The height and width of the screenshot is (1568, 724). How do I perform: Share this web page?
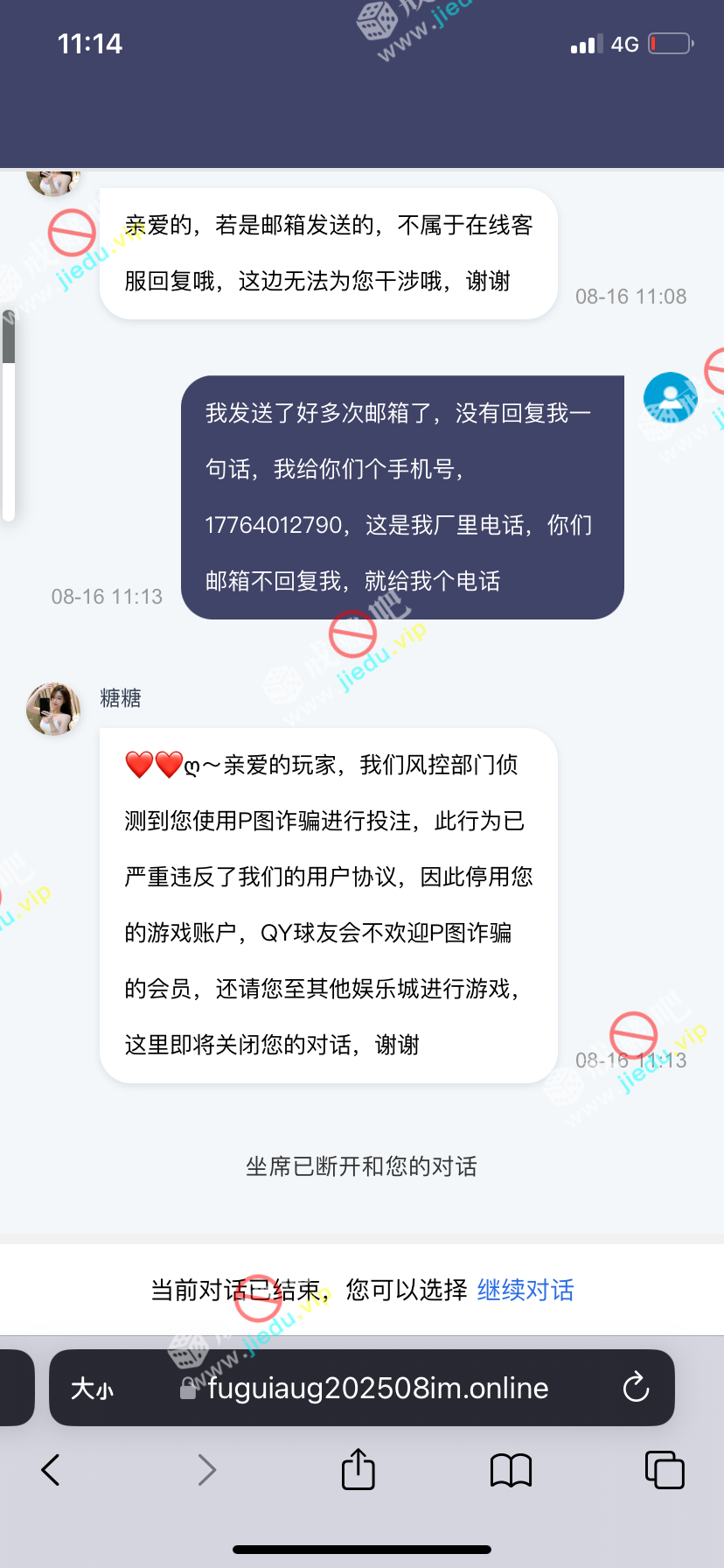tap(358, 1469)
